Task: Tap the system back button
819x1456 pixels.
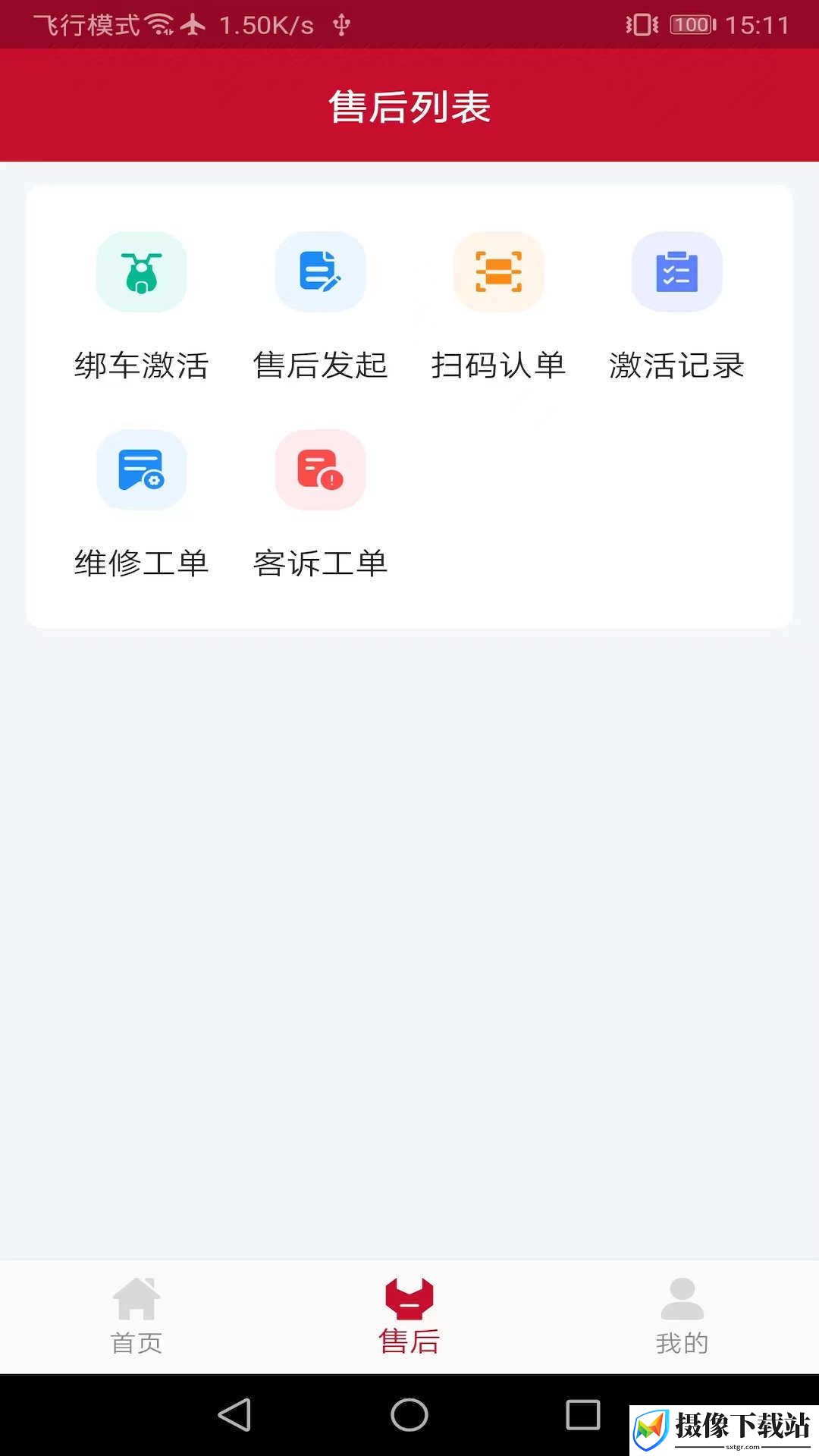Action: (234, 1414)
